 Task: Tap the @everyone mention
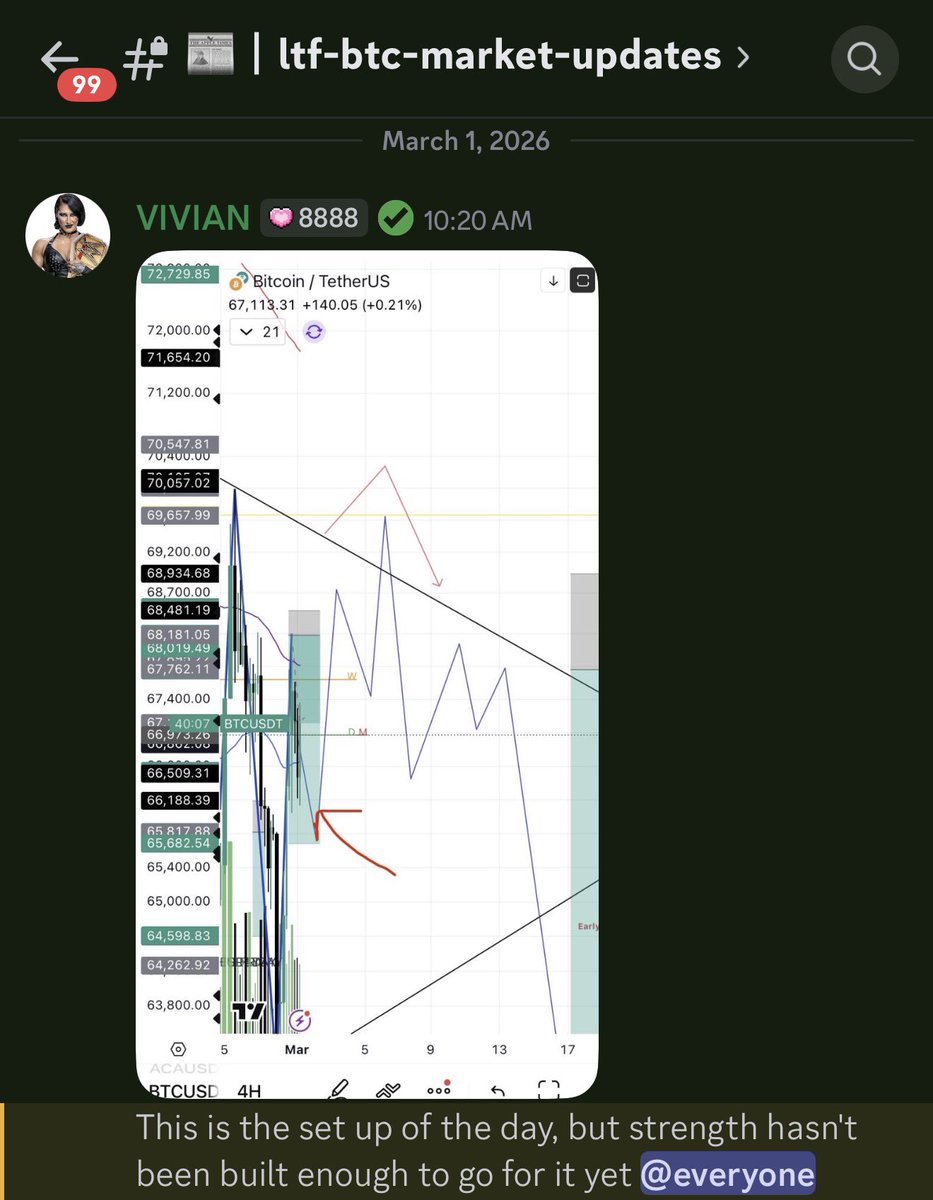pyautogui.click(x=727, y=1174)
